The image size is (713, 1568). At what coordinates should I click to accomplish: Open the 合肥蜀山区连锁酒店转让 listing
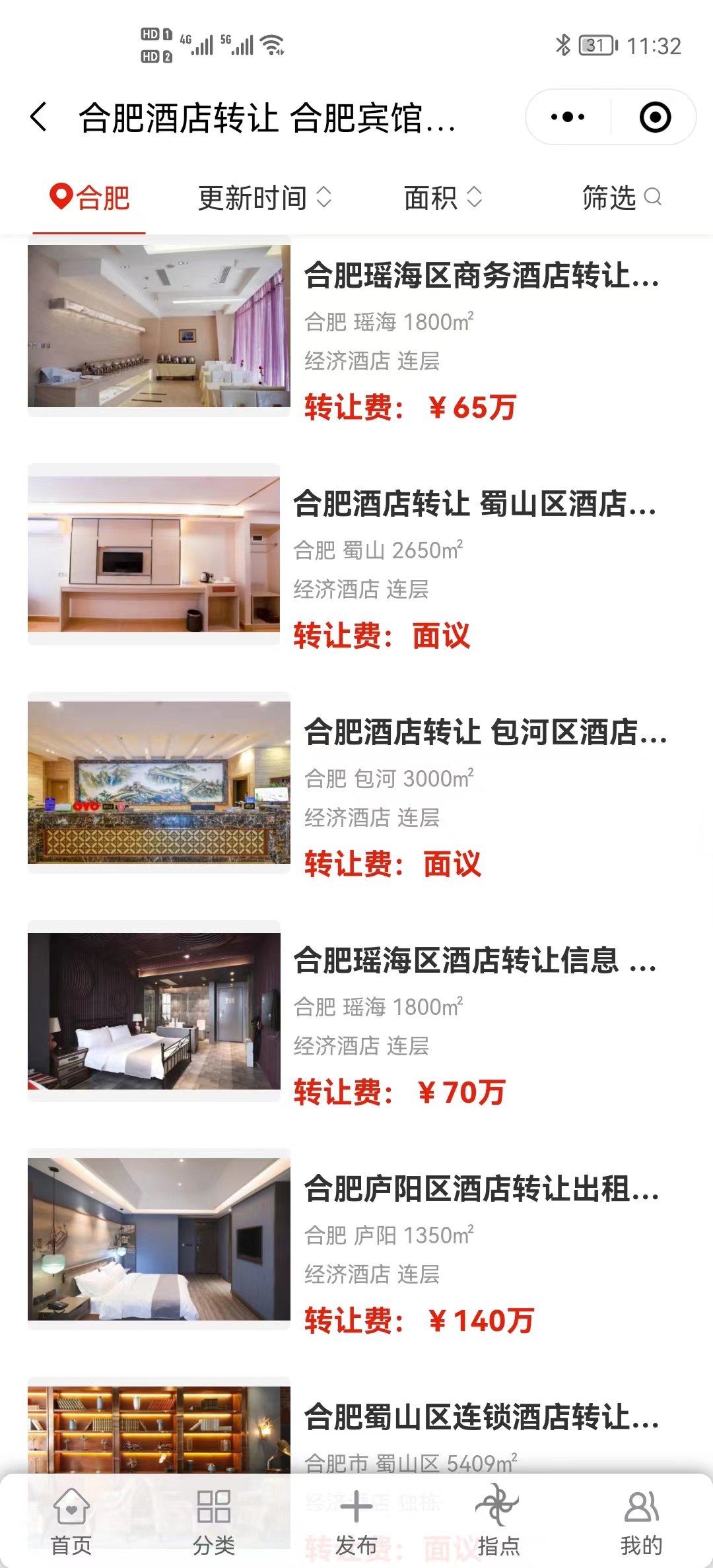481,1418
